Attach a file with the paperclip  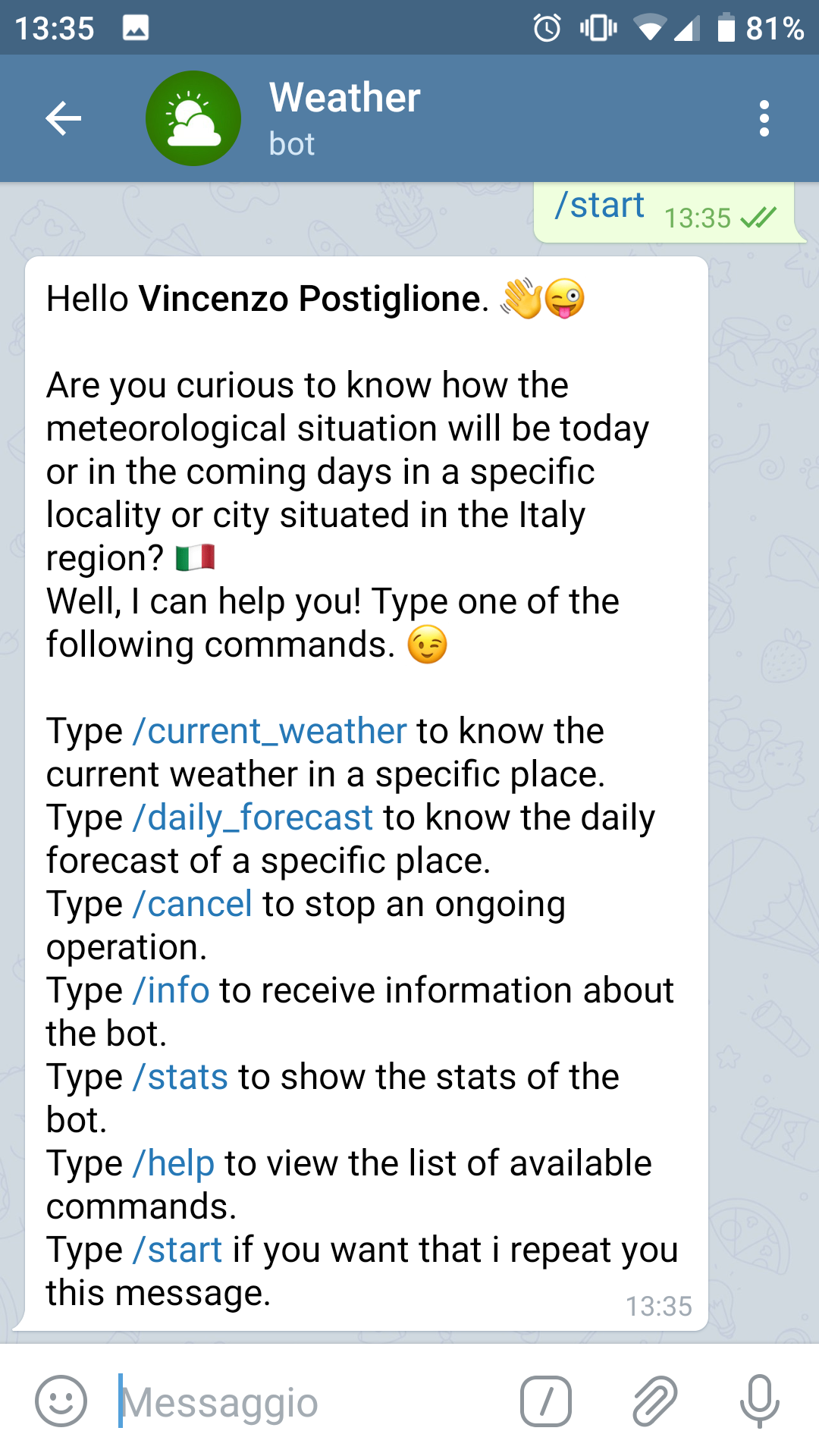pyautogui.click(x=654, y=1401)
